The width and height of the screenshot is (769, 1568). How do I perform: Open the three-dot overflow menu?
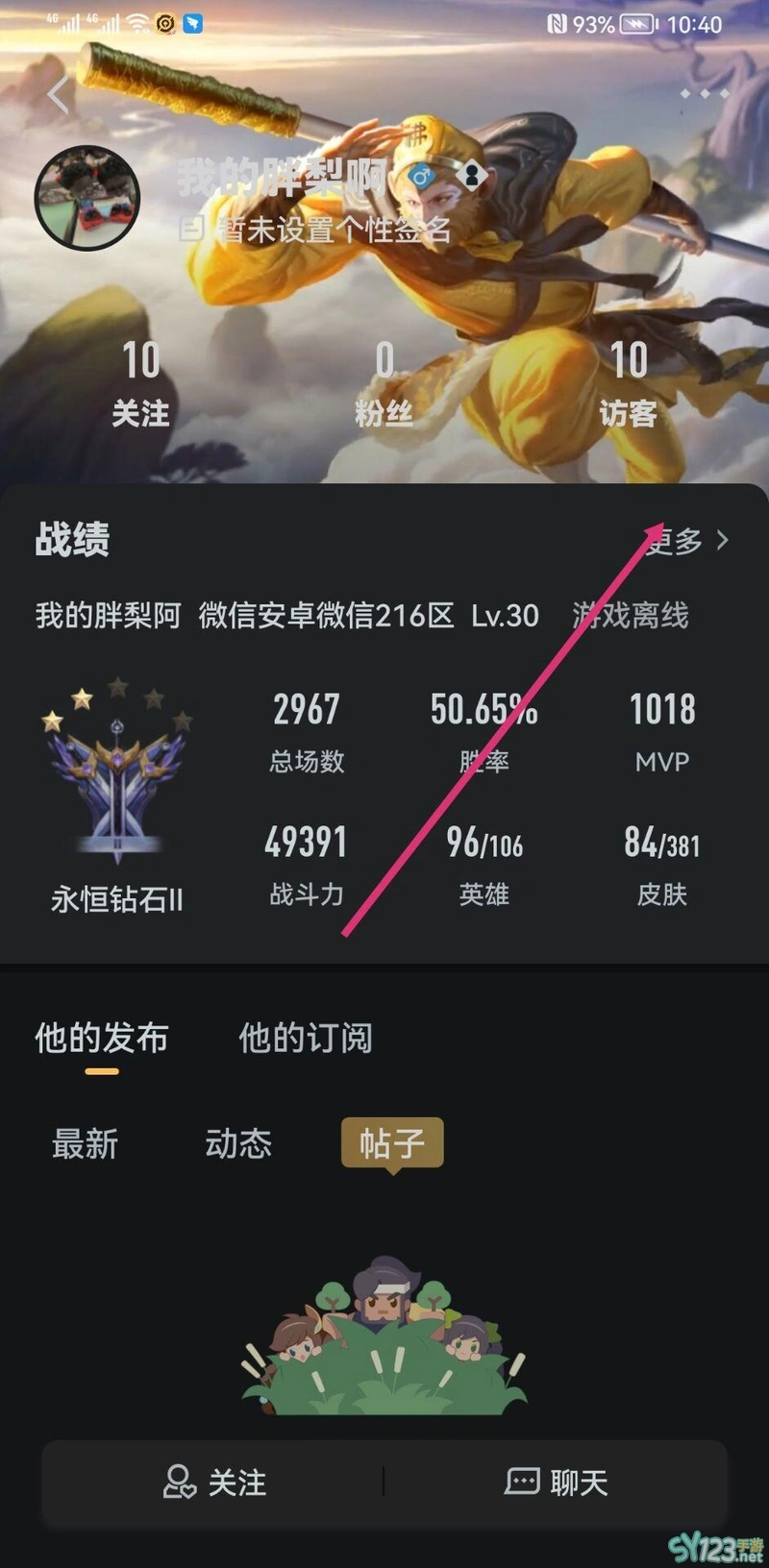(705, 94)
